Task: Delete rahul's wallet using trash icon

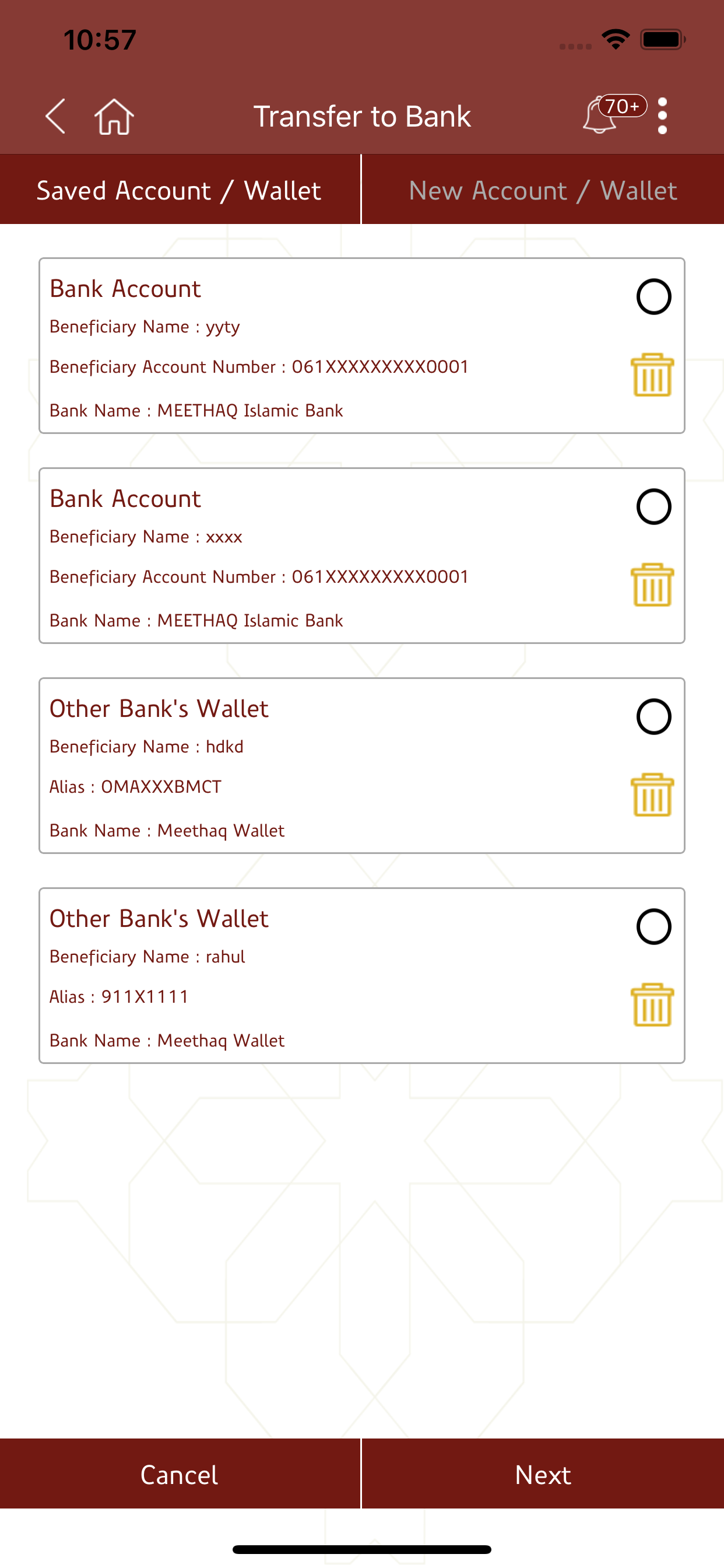Action: 652,1005
